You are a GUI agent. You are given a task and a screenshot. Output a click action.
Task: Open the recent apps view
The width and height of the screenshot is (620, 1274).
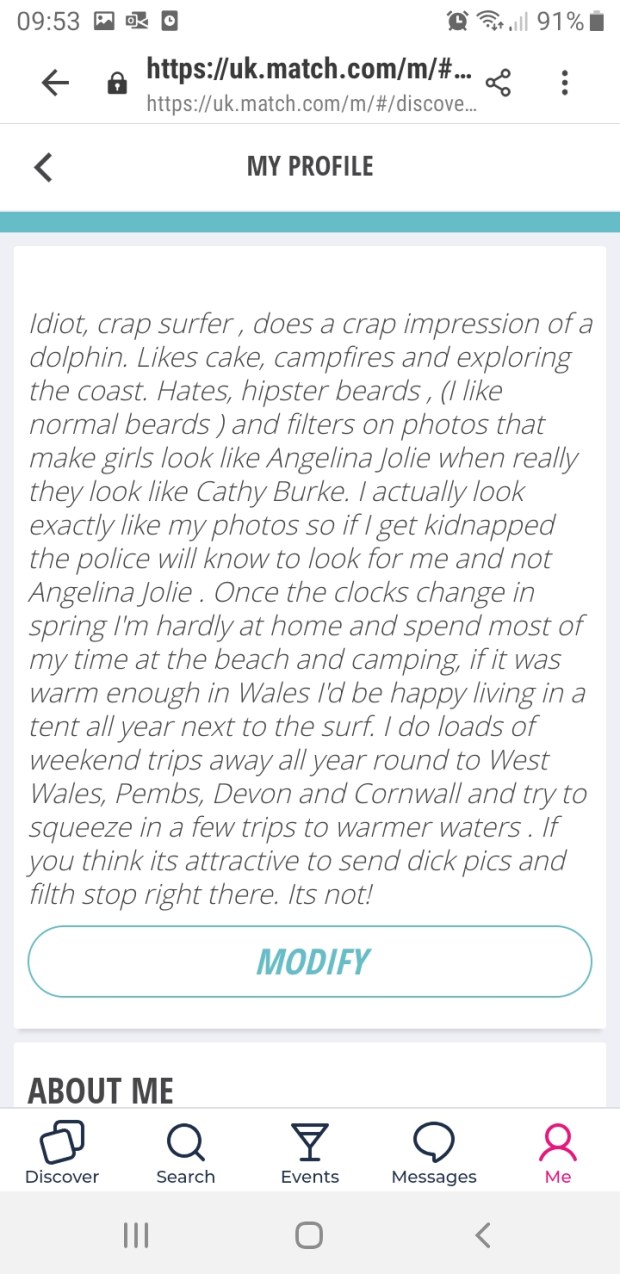click(136, 1236)
